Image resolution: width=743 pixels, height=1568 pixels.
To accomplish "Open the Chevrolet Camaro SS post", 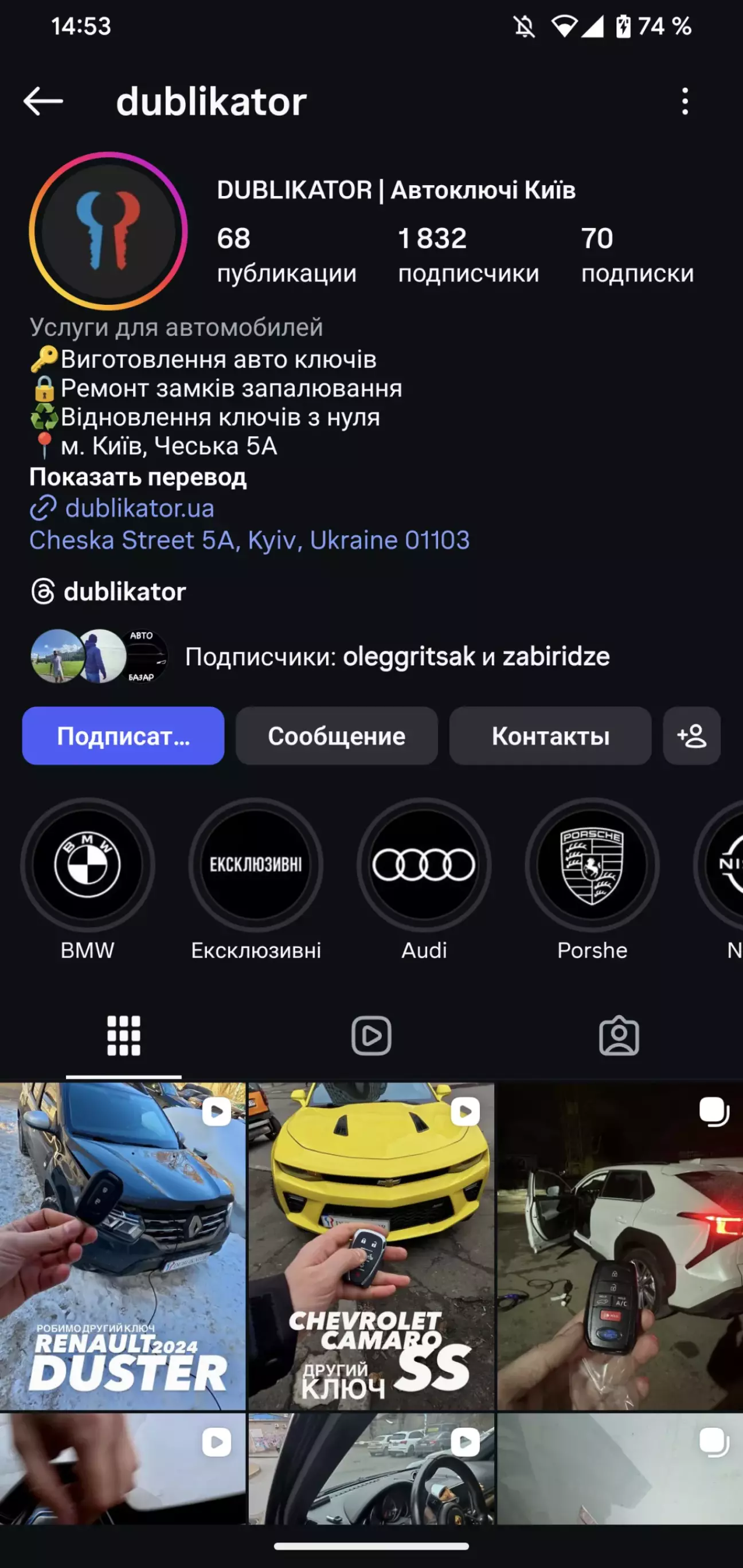I will point(371,1246).
